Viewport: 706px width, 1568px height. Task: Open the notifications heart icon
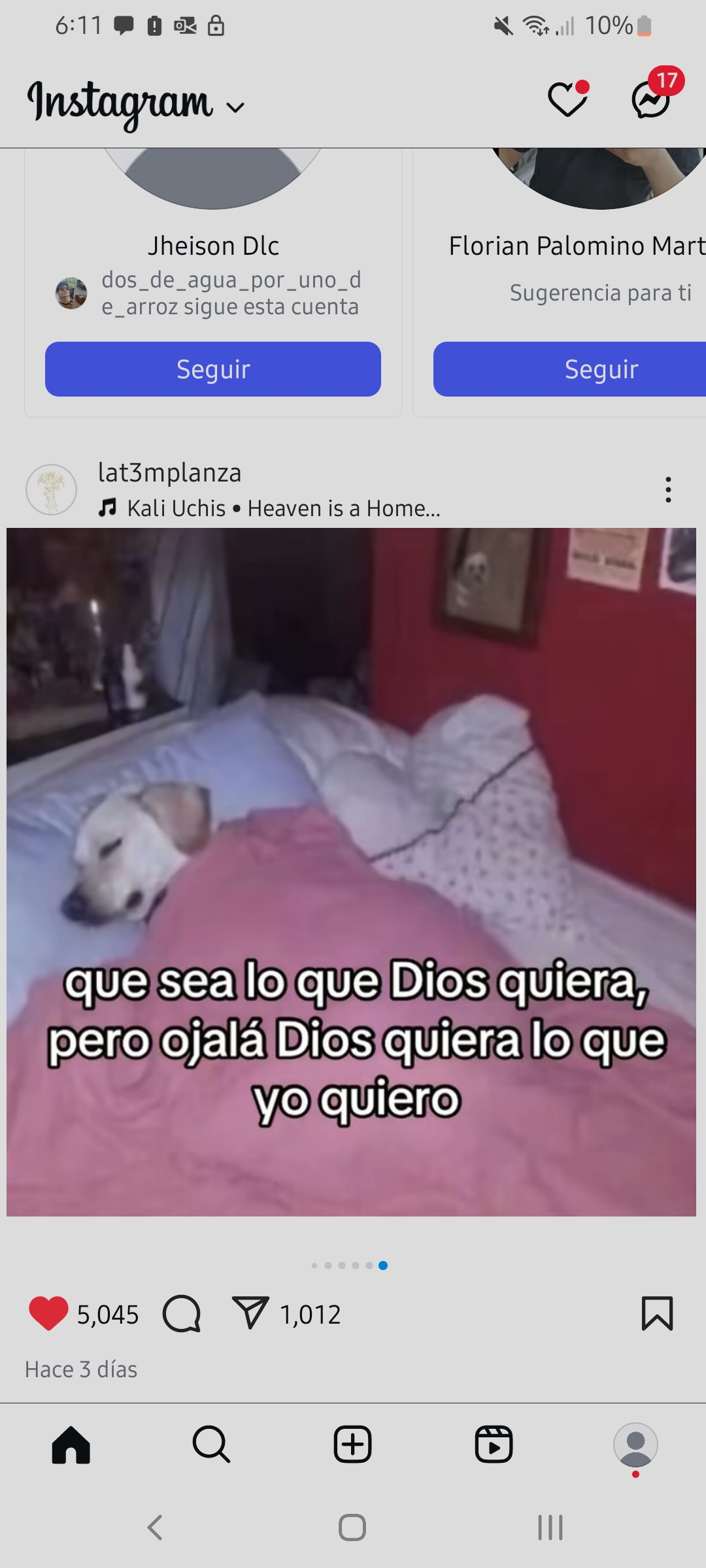pos(567,99)
